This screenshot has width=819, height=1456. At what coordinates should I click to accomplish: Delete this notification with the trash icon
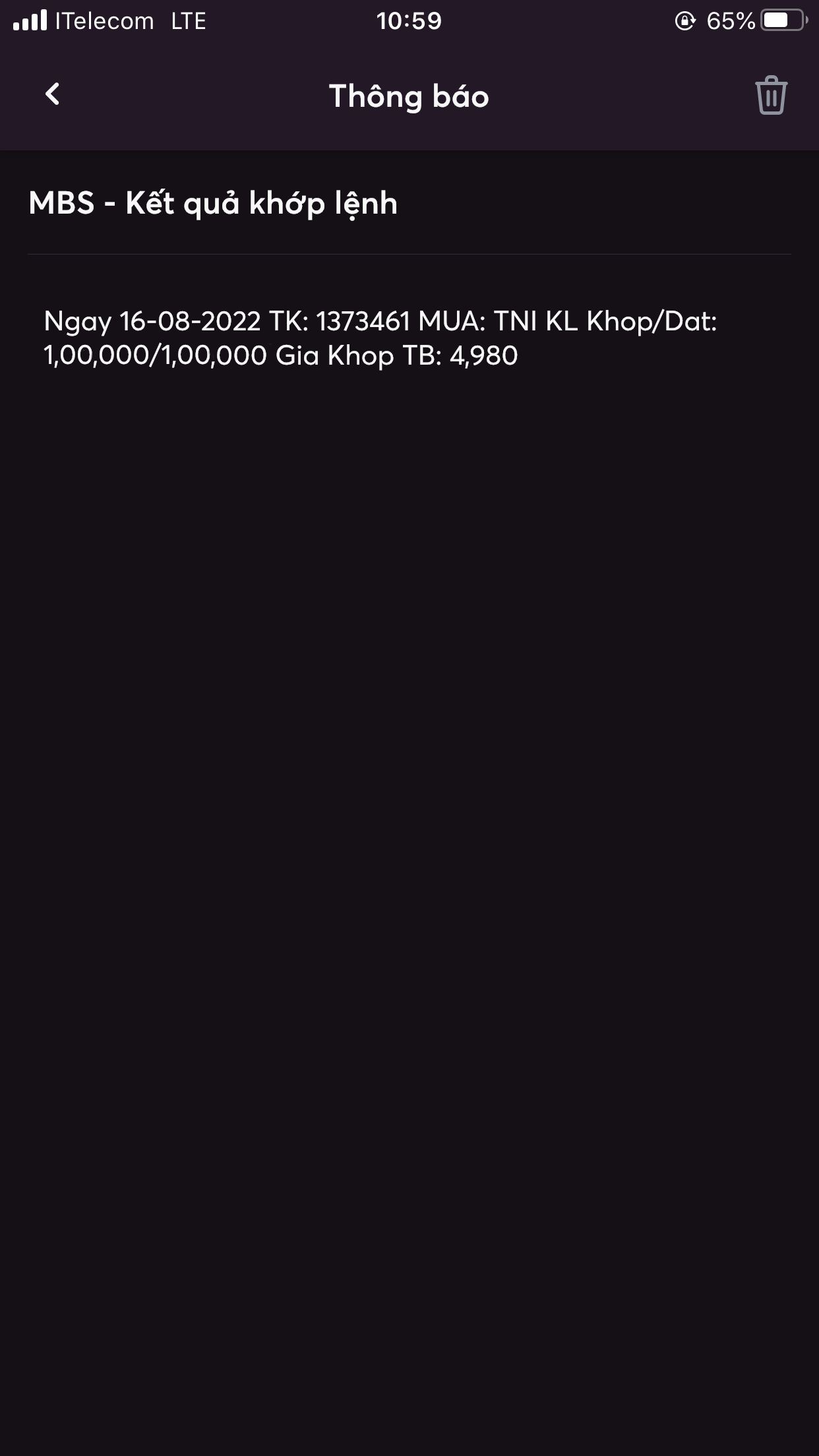pos(771,96)
